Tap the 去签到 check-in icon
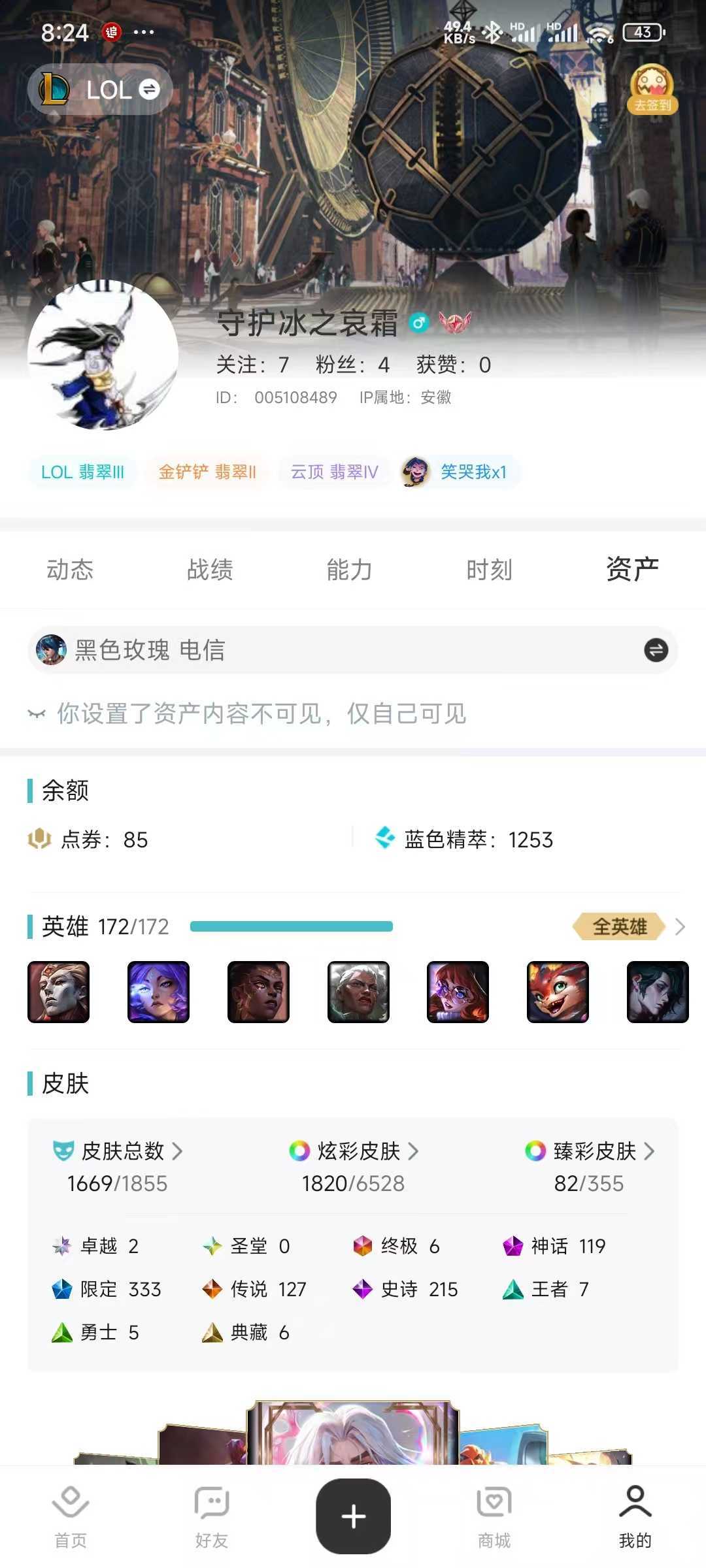The image size is (706, 1568). point(652,89)
